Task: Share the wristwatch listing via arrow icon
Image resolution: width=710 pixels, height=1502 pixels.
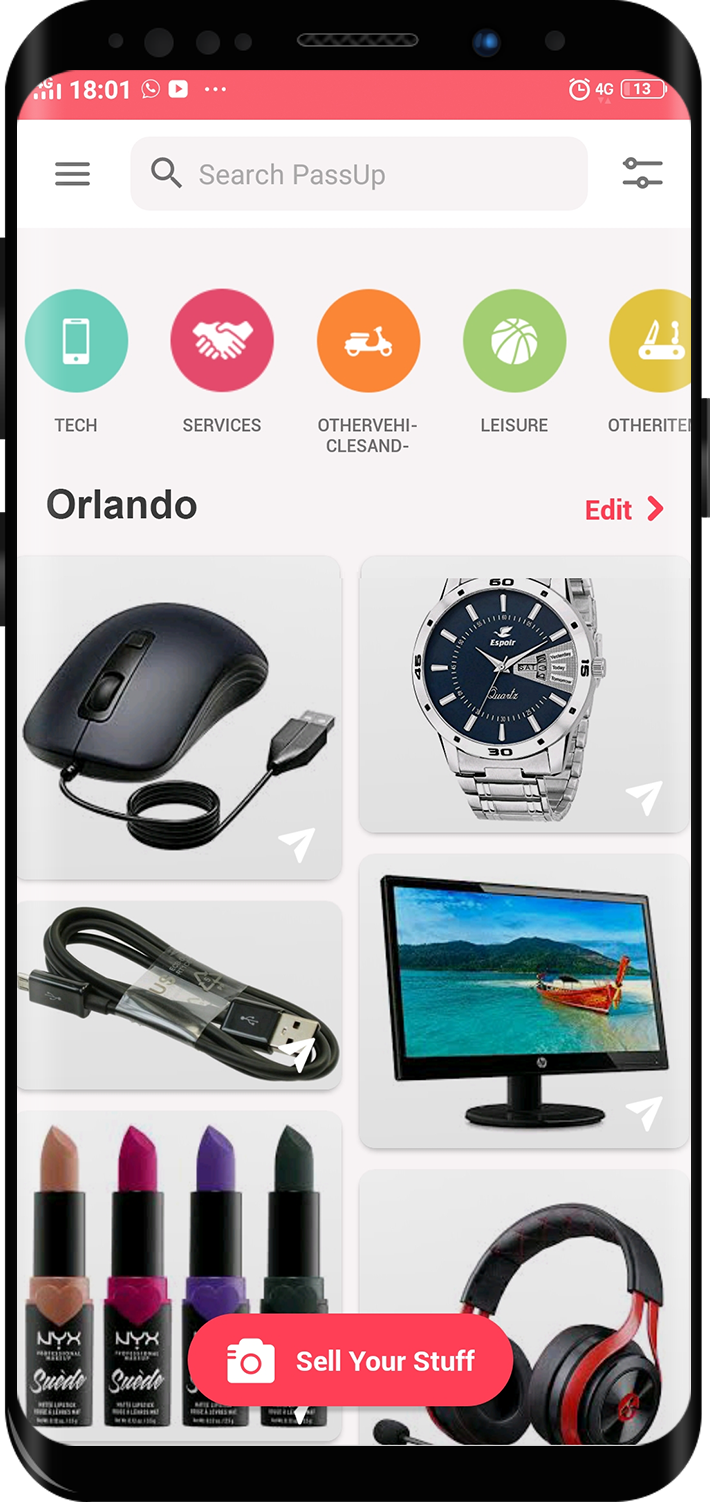Action: point(644,797)
